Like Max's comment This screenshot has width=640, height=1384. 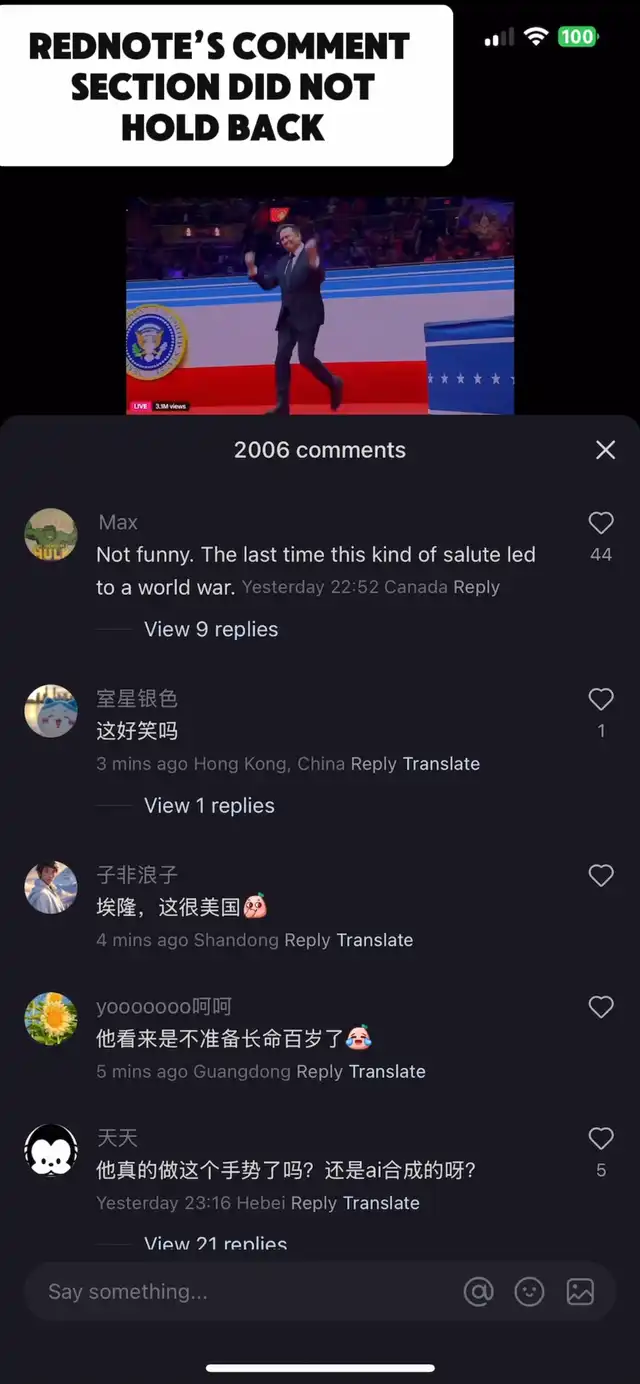(x=601, y=522)
